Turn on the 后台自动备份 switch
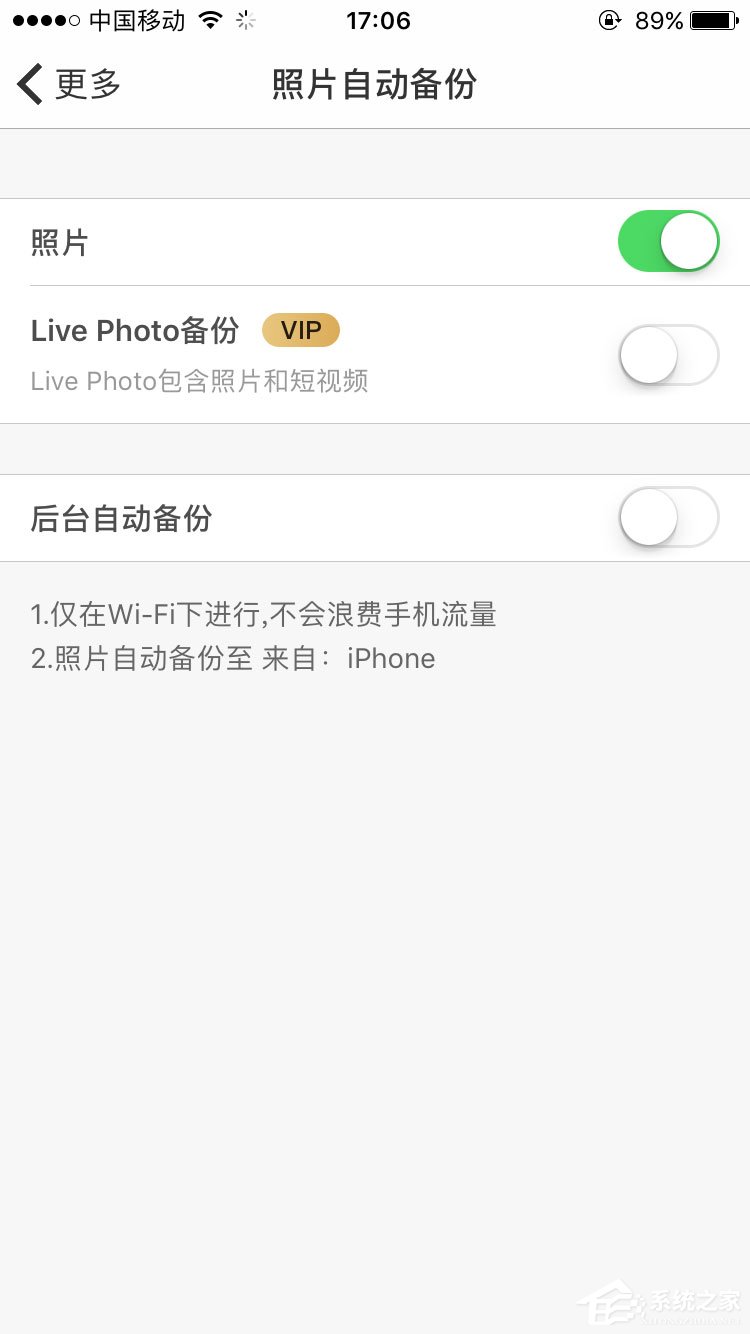Image resolution: width=750 pixels, height=1334 pixels. coord(668,518)
